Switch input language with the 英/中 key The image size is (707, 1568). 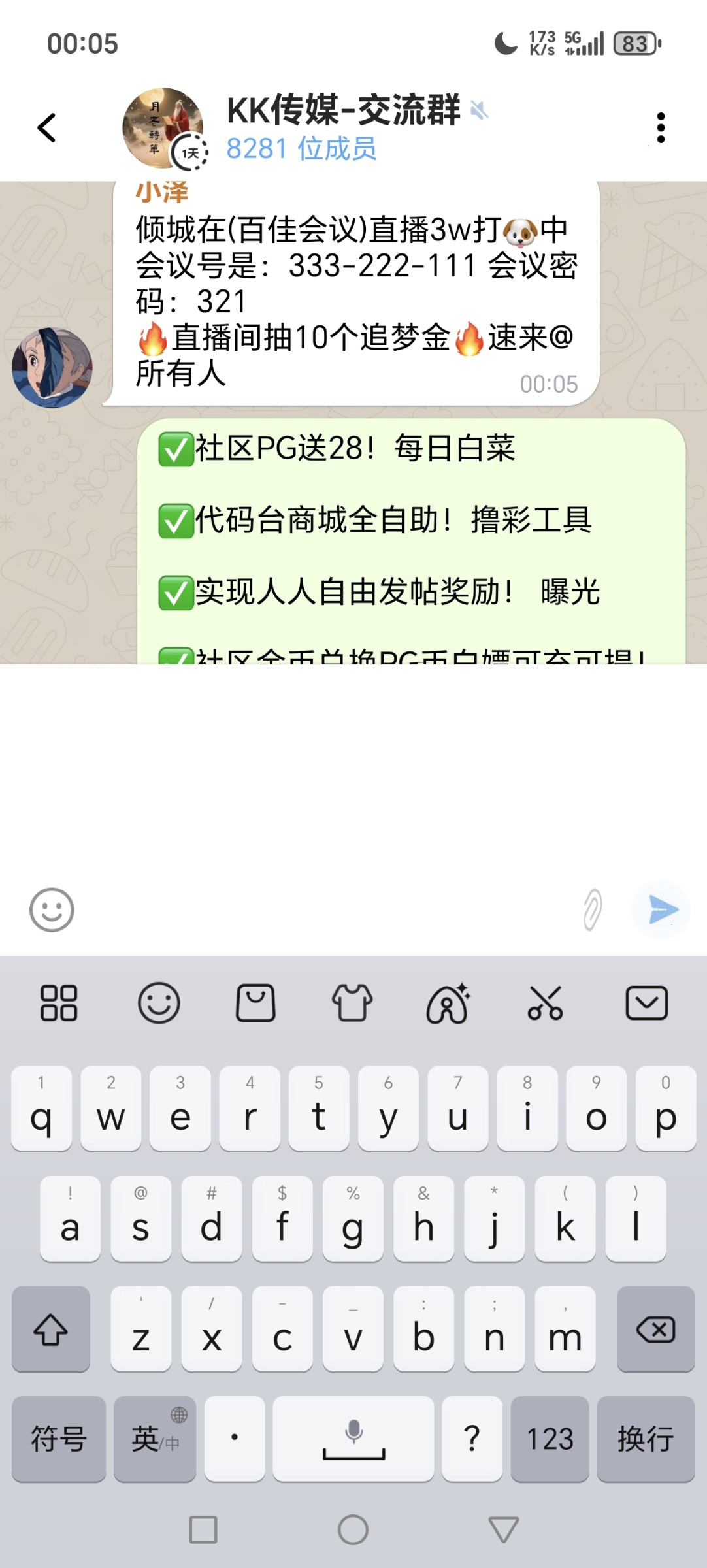click(156, 1439)
